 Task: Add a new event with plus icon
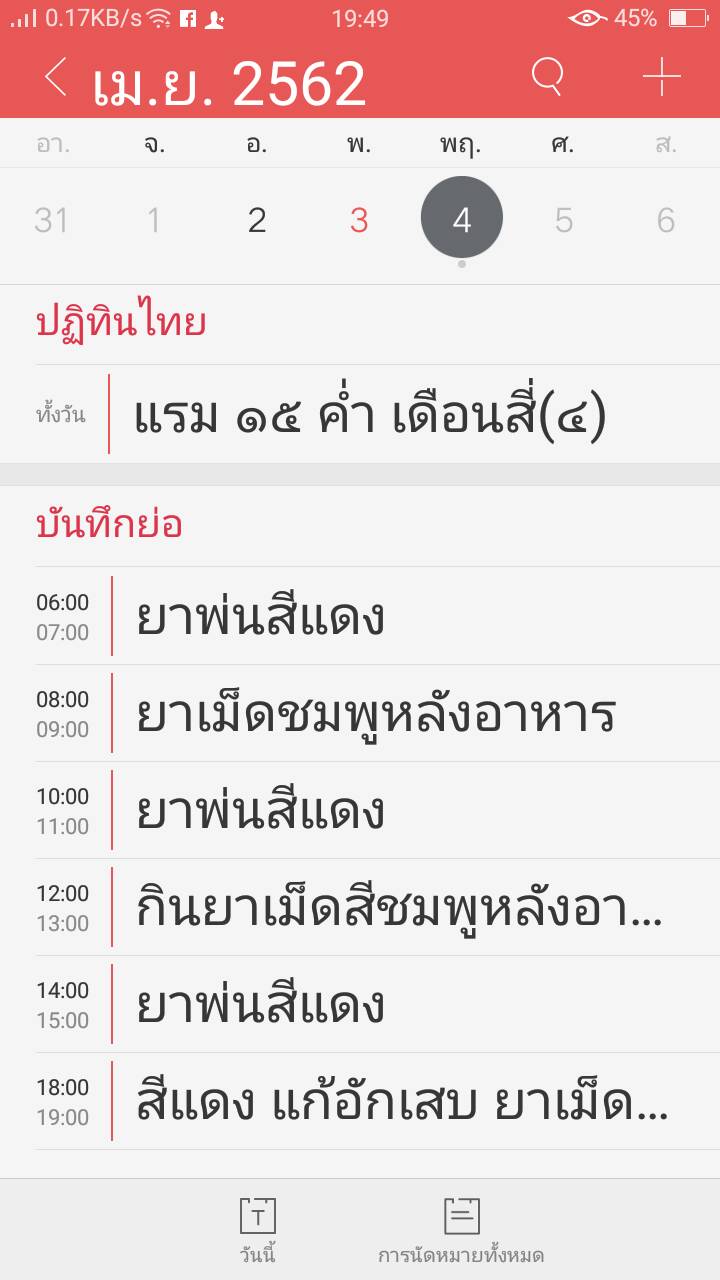pyautogui.click(x=661, y=77)
